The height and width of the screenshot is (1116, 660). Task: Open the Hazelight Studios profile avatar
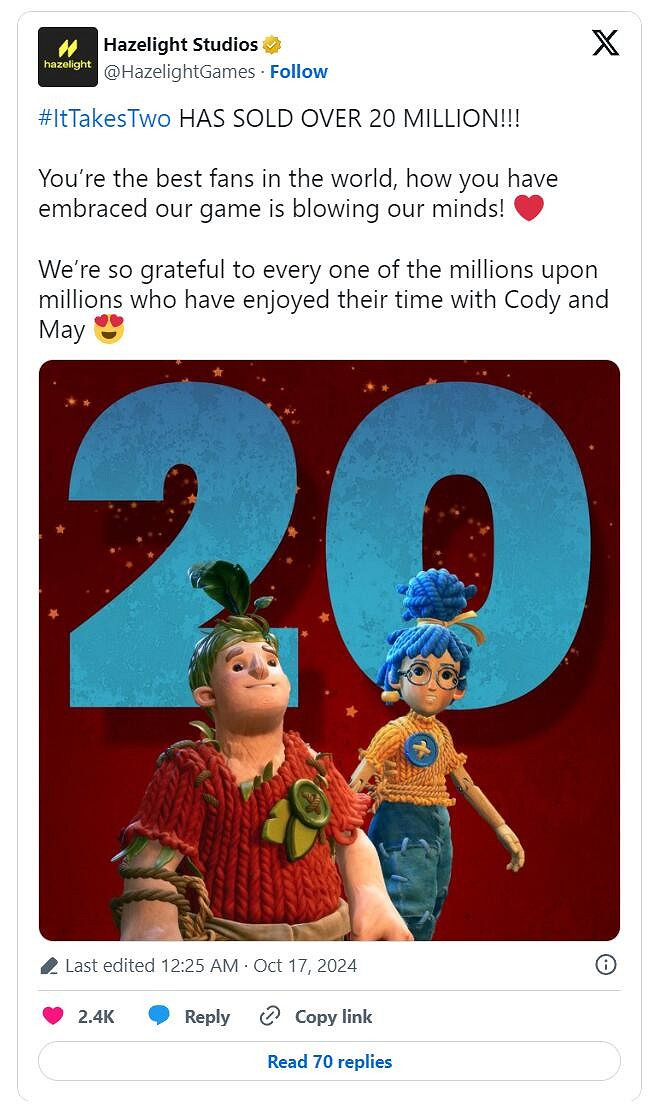click(x=67, y=57)
